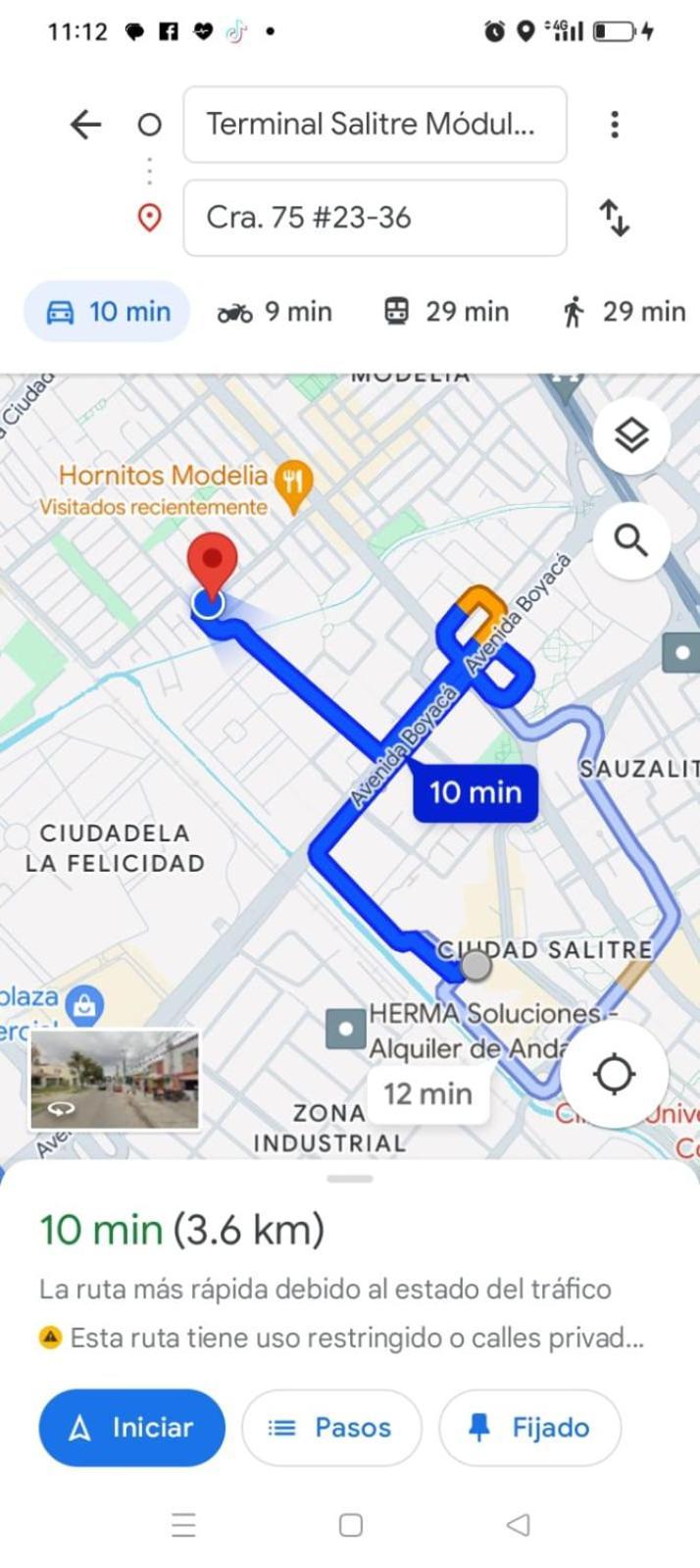Open the three-dot overflow menu
The width and height of the screenshot is (700, 1568).
coord(615,125)
